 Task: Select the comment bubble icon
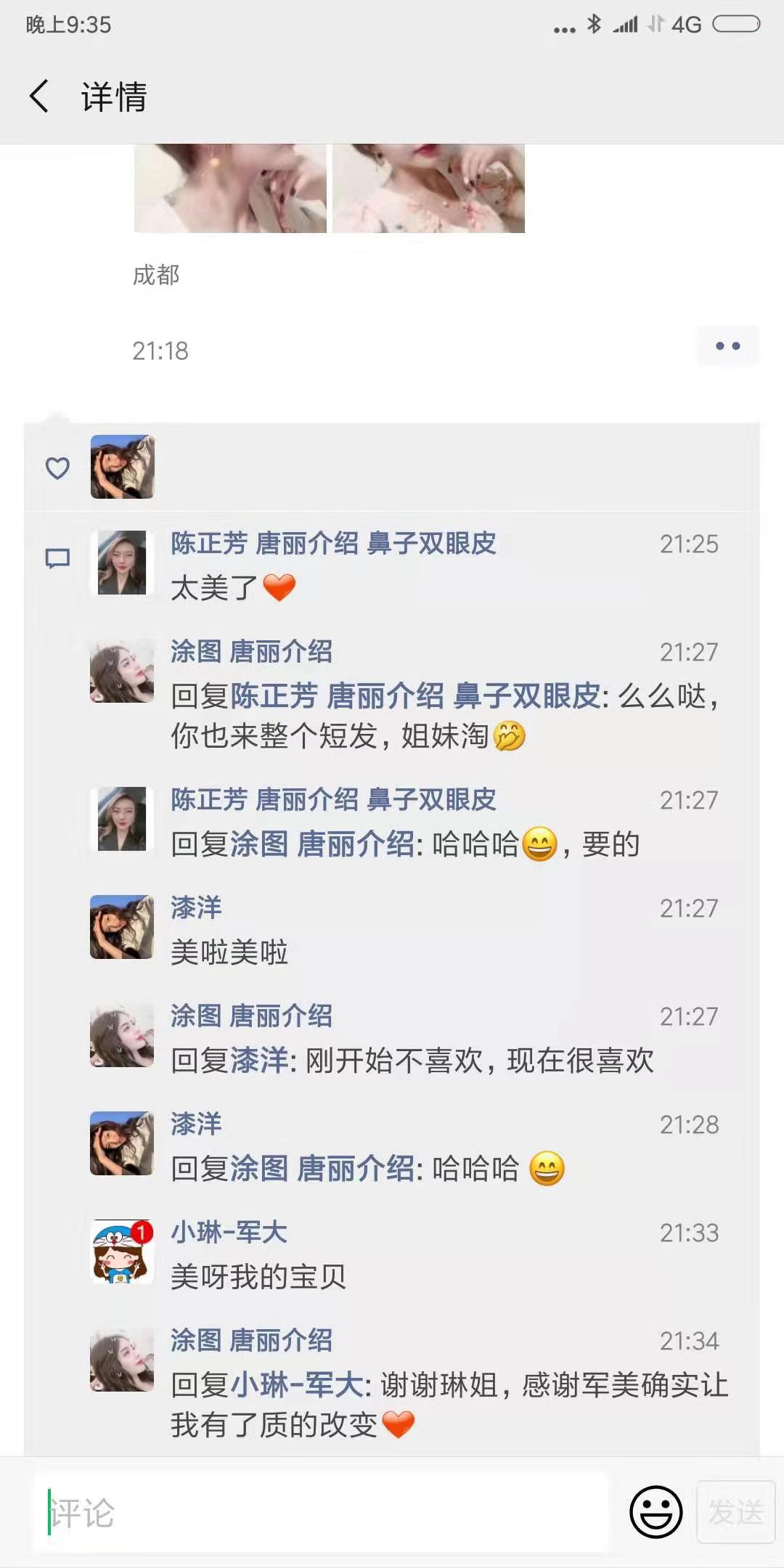(57, 558)
